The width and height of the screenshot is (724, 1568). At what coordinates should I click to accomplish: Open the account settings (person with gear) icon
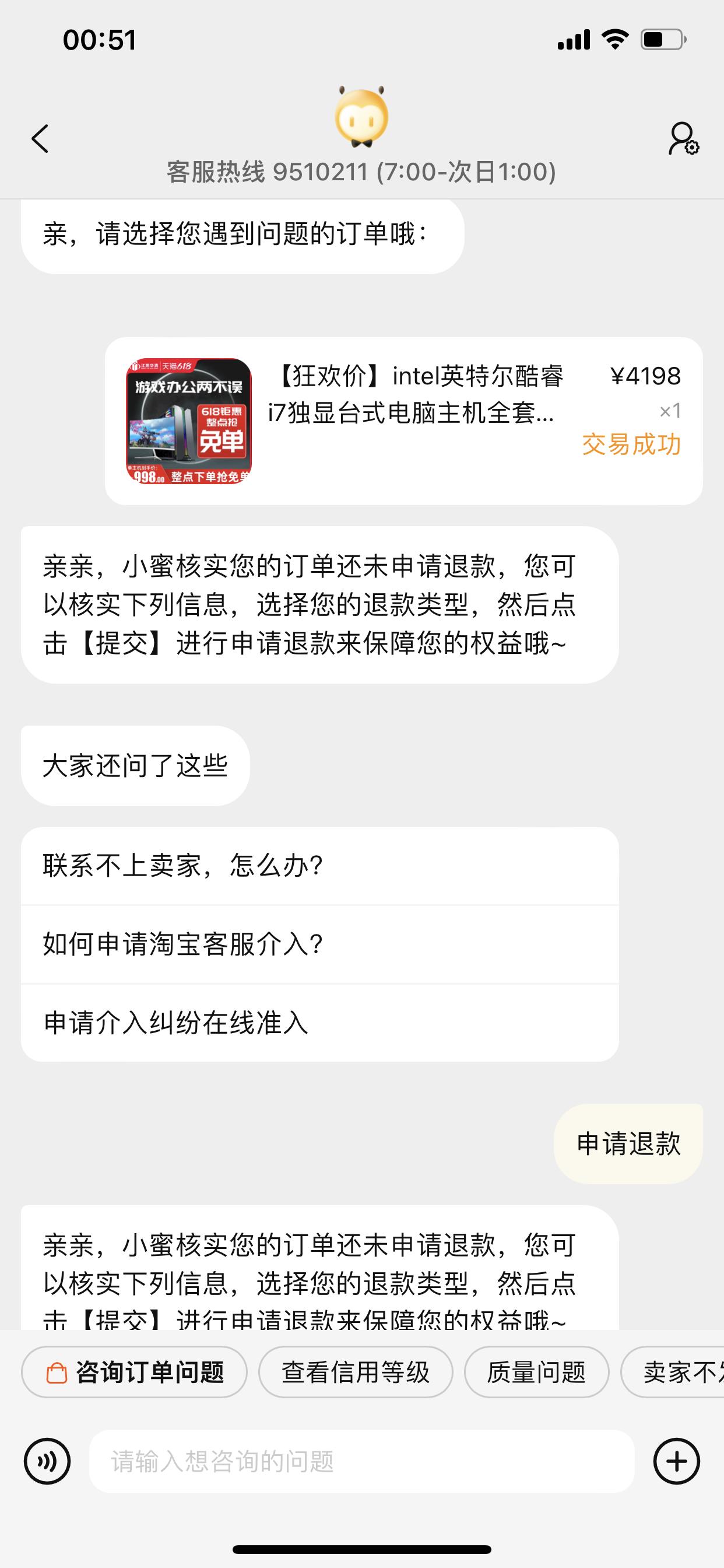coord(684,139)
